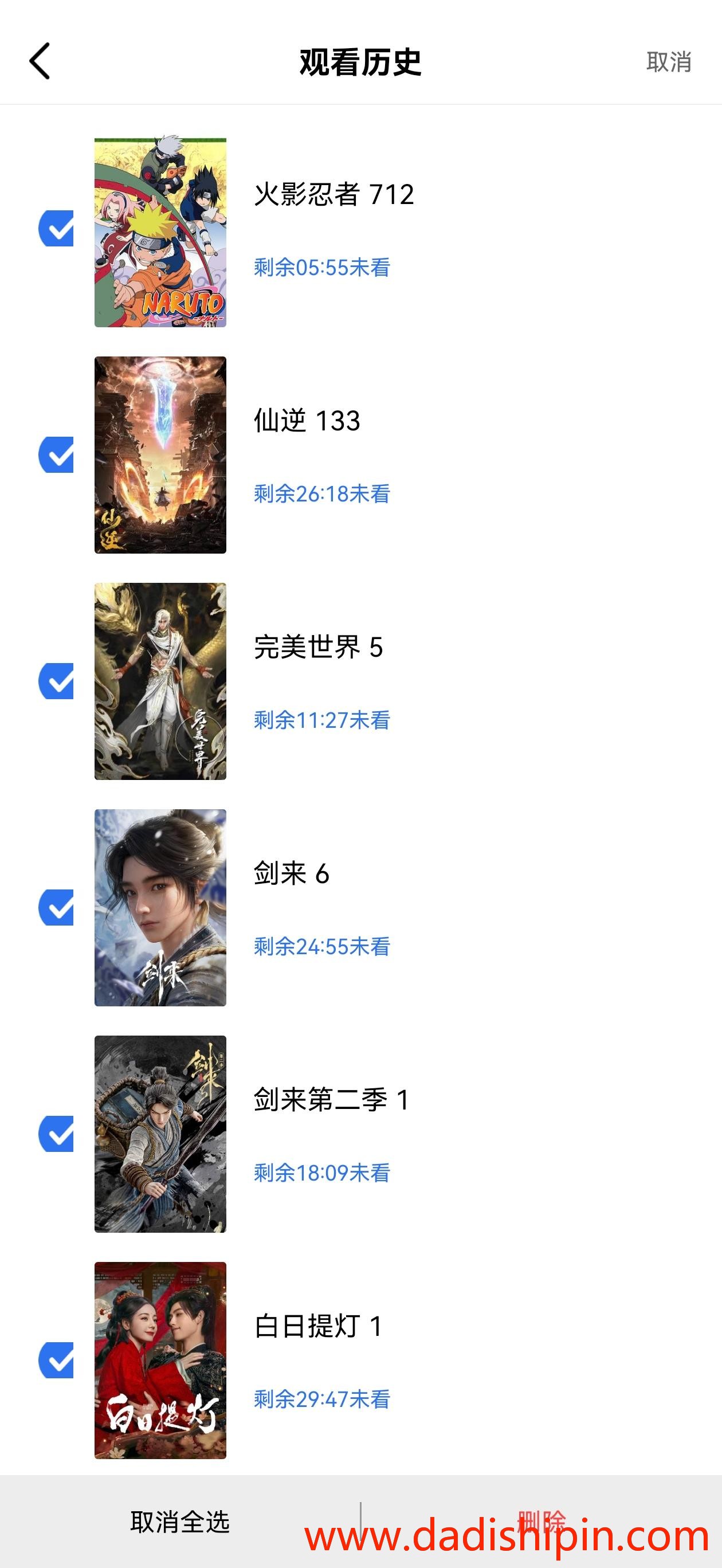Tap 取消 to exit edit mode
722x1568 pixels.
click(669, 61)
